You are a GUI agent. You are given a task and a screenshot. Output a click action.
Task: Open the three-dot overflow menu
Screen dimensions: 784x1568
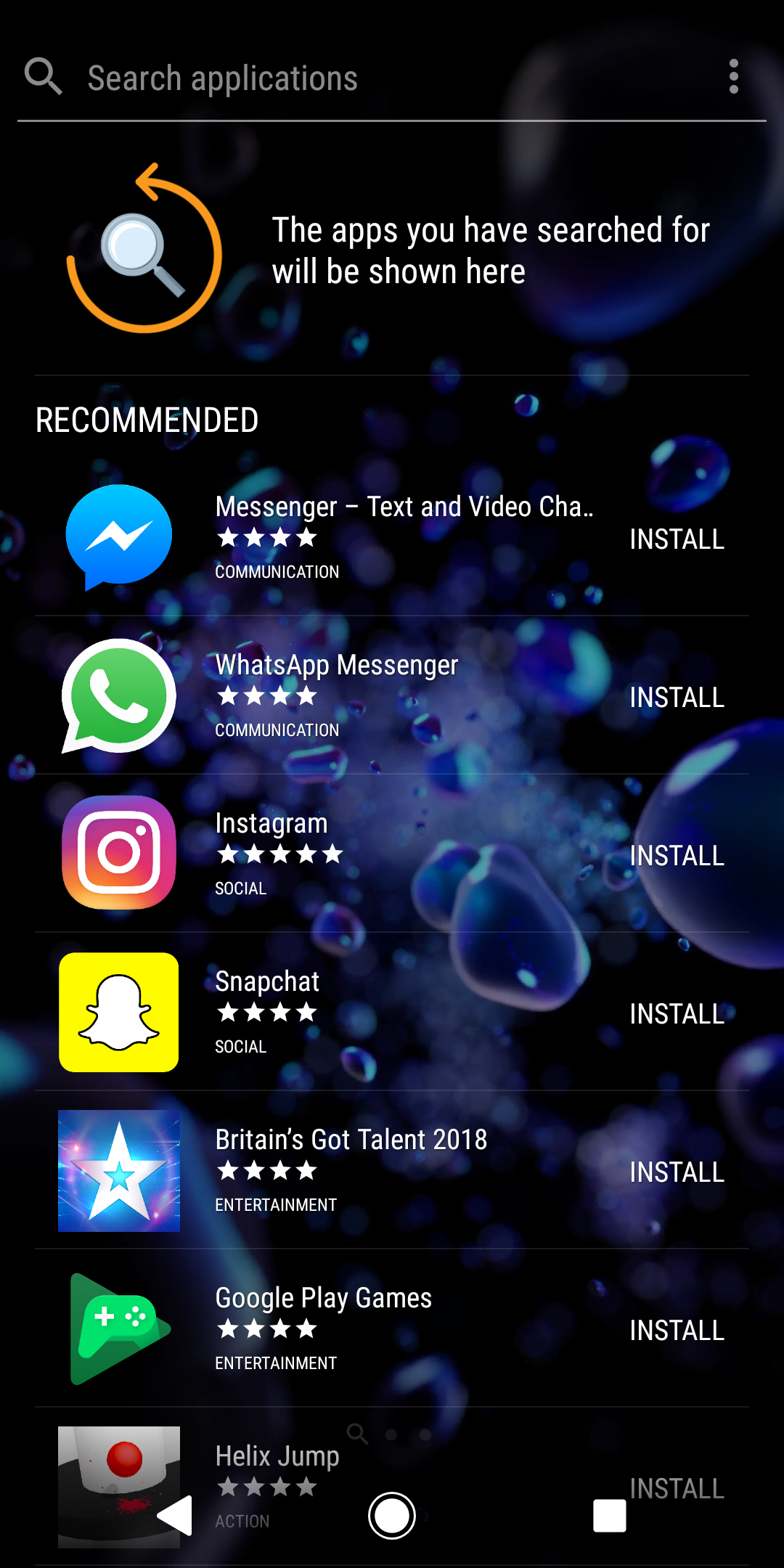click(x=734, y=77)
